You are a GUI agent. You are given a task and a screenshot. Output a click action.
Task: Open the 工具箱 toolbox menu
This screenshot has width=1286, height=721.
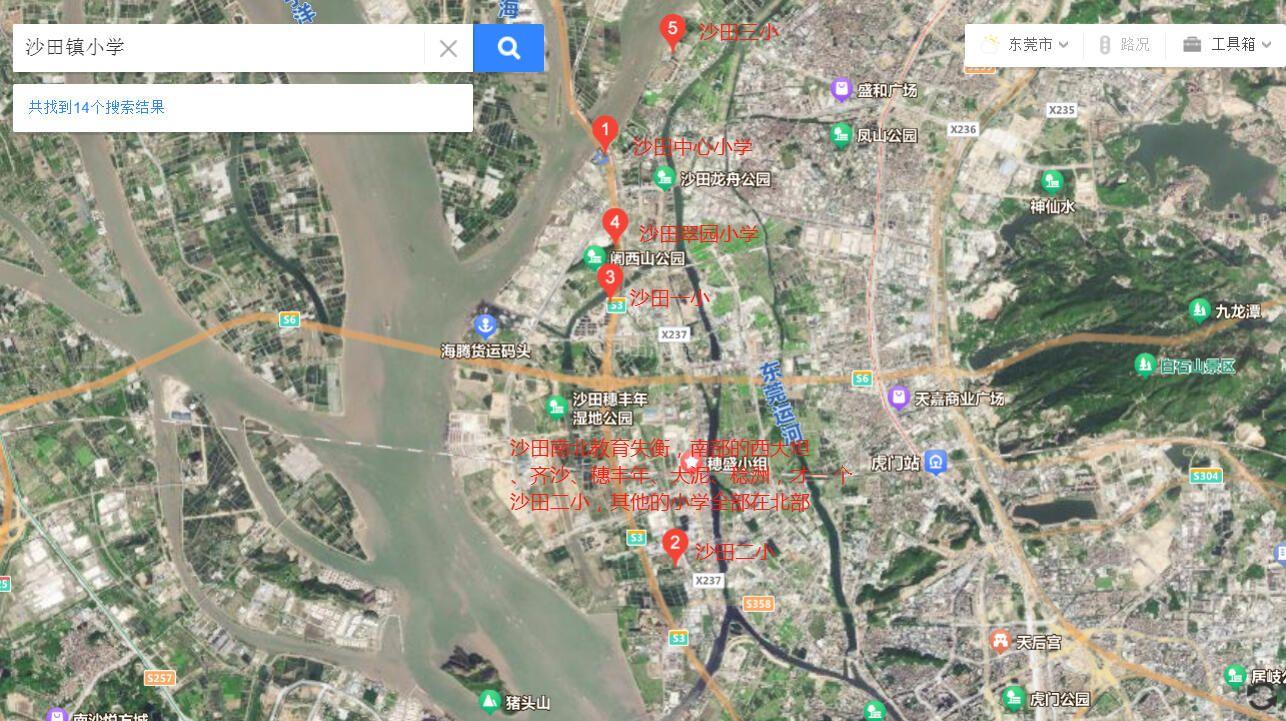click(1226, 44)
